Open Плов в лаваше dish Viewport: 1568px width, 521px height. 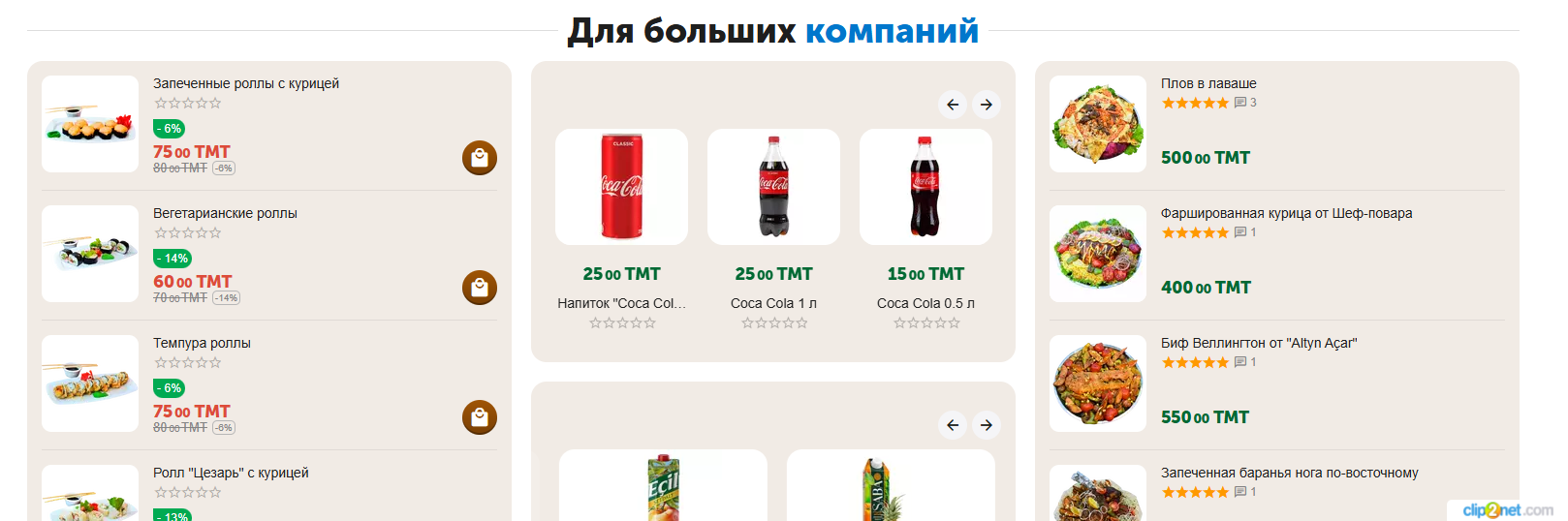1208,84
